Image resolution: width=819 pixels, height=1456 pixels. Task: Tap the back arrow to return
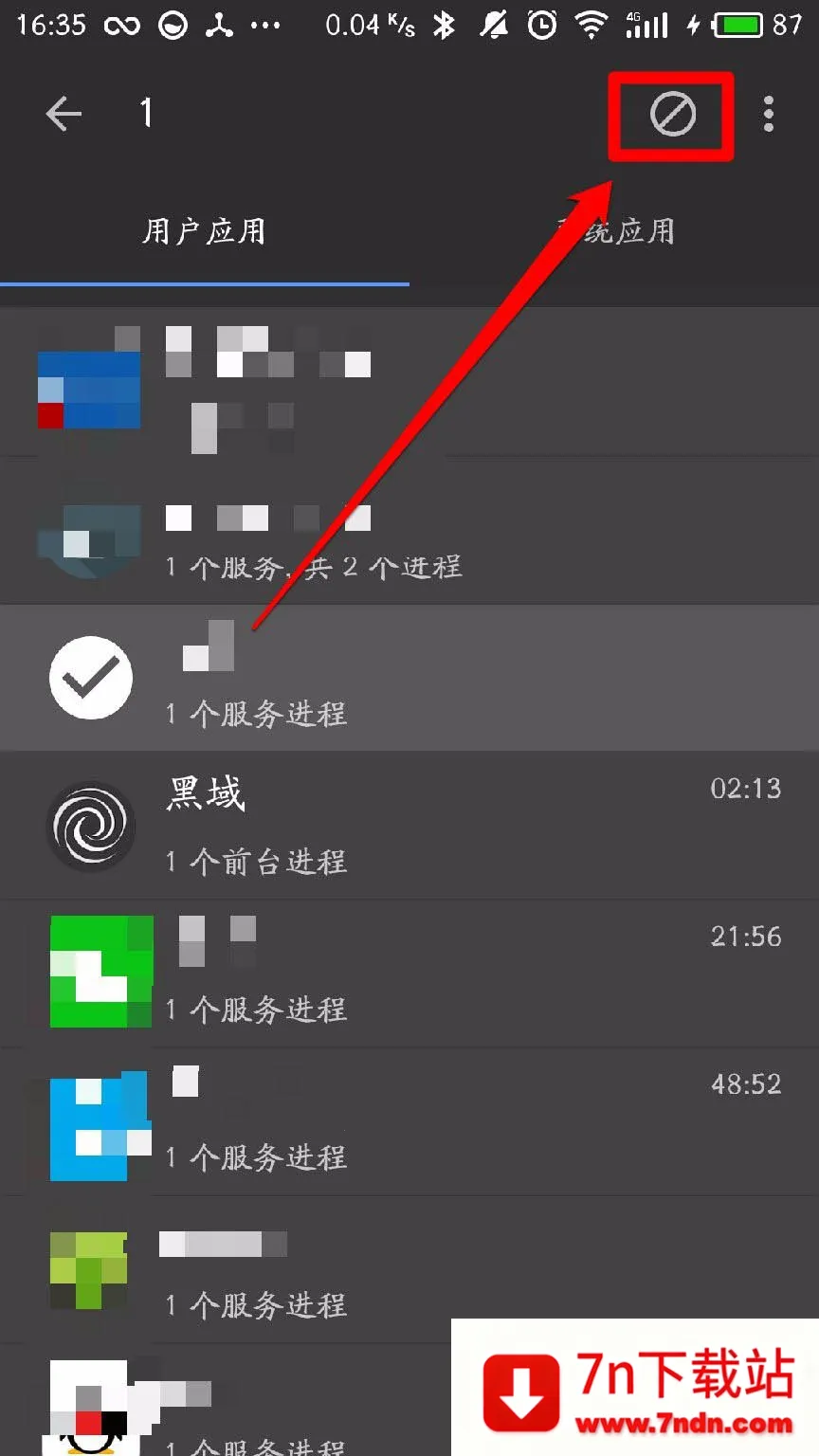(64, 113)
